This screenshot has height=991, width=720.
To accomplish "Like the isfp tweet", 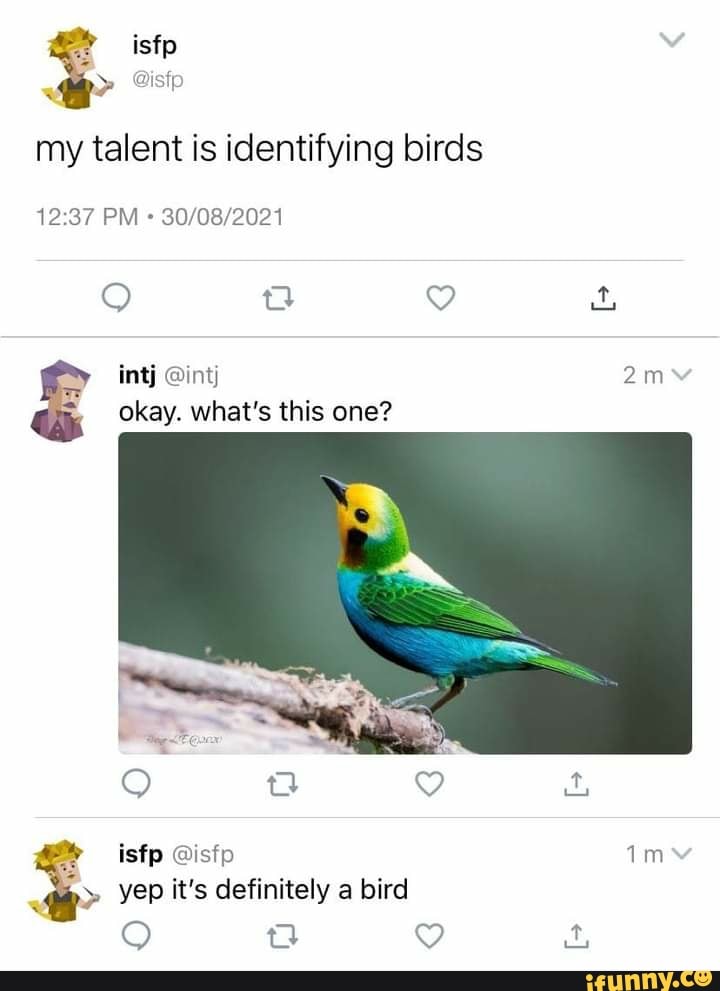I will (x=442, y=296).
